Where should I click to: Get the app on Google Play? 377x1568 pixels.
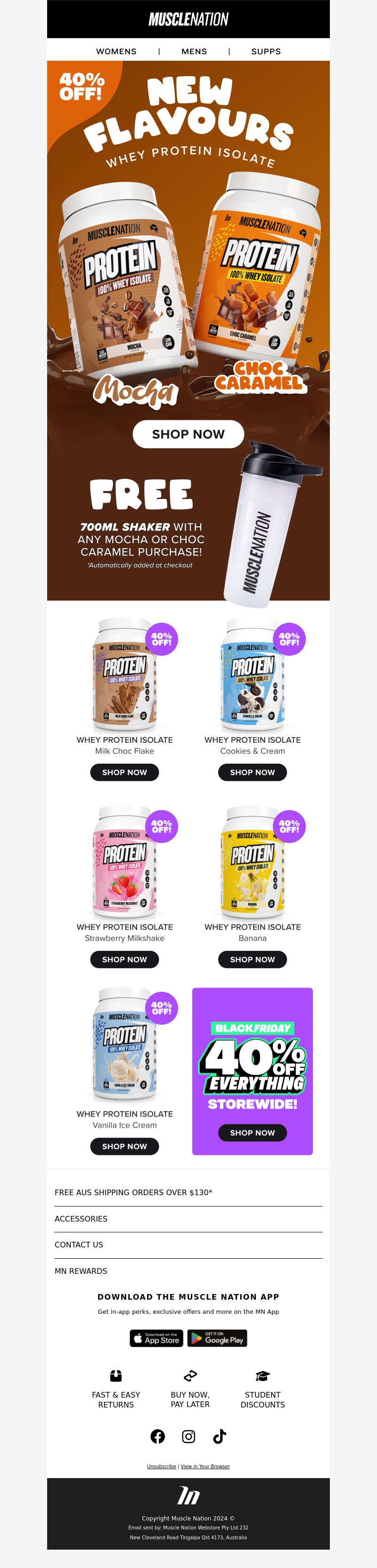(217, 1339)
